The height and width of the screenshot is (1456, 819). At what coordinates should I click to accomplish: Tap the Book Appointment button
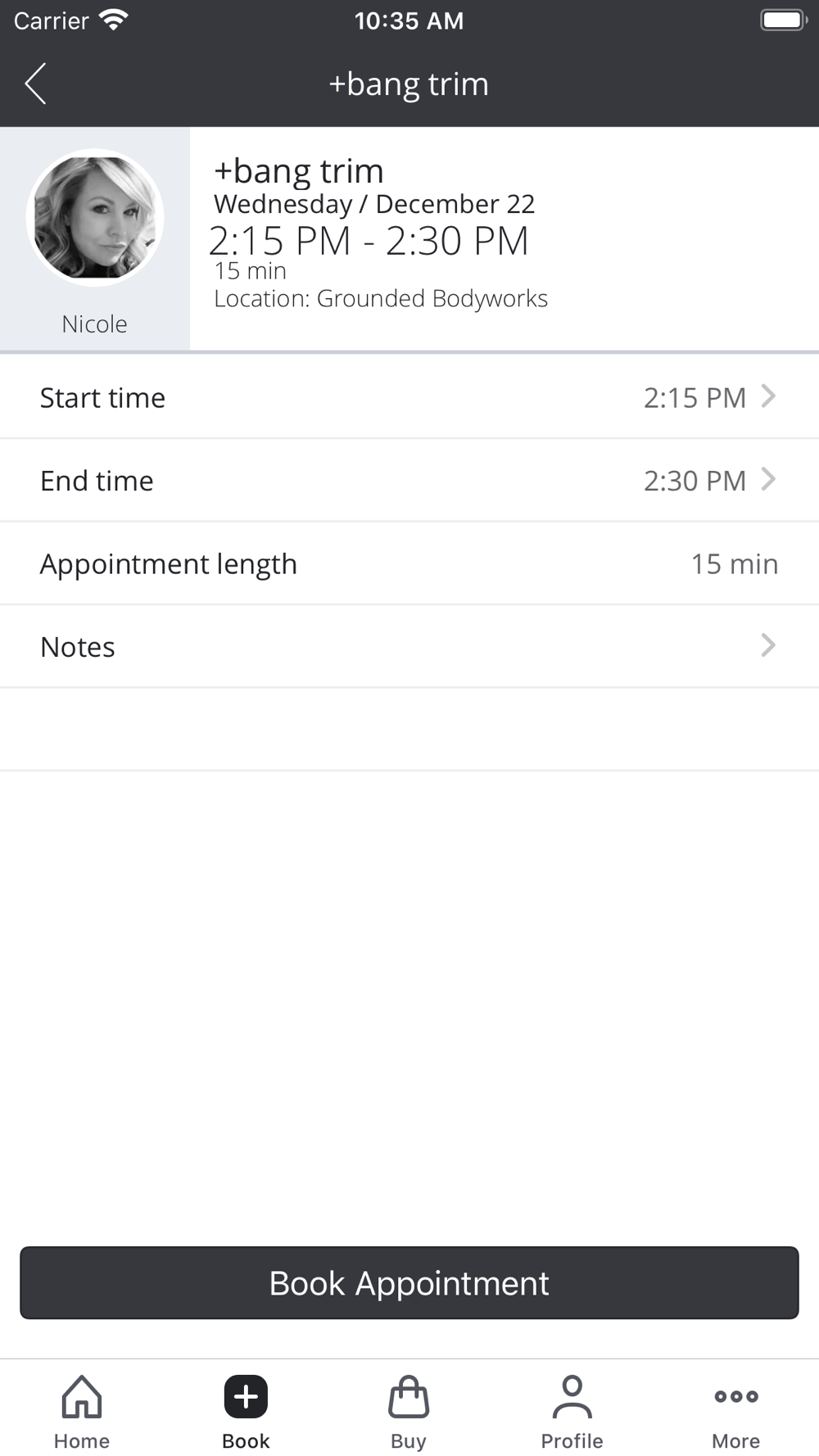coord(409,1282)
